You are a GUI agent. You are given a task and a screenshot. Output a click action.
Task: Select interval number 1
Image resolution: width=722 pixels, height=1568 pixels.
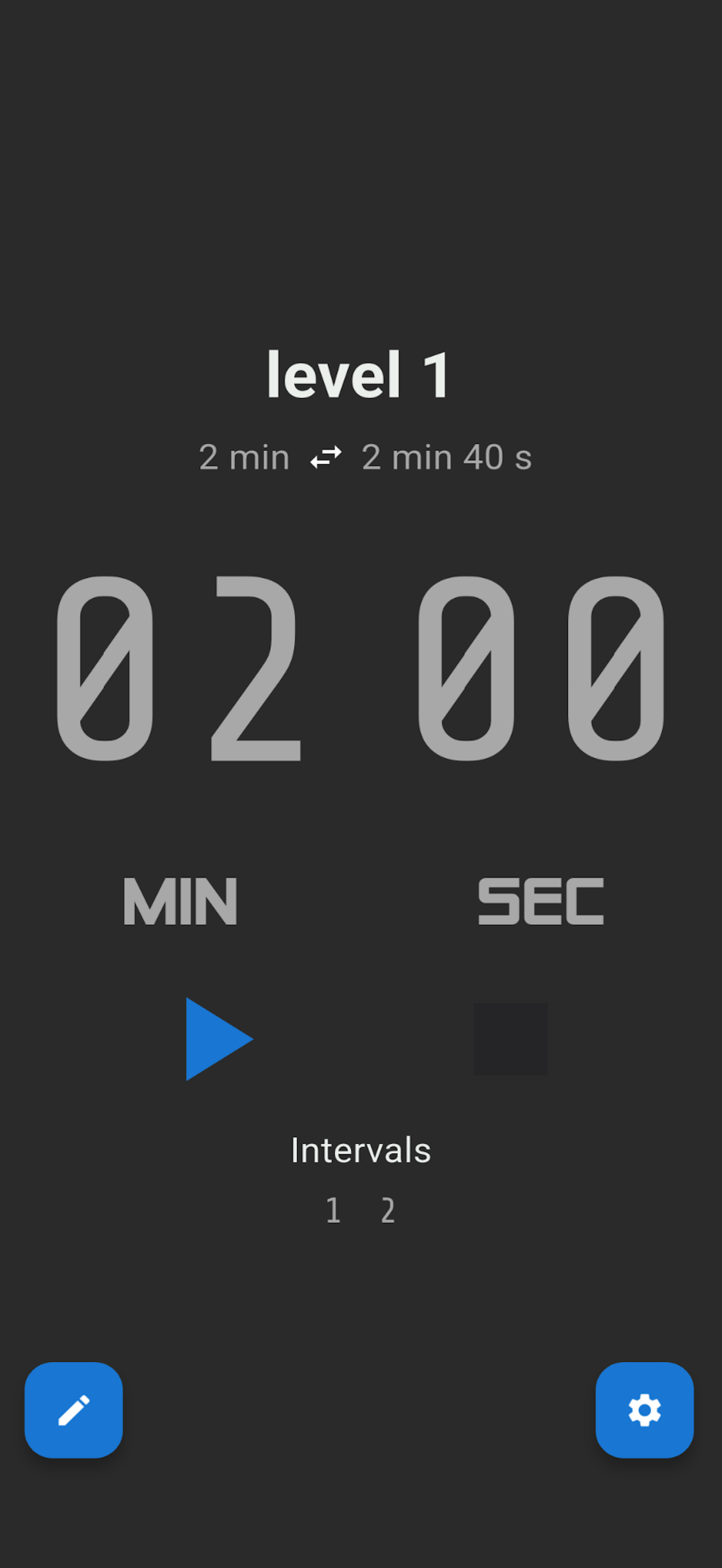pos(334,1210)
